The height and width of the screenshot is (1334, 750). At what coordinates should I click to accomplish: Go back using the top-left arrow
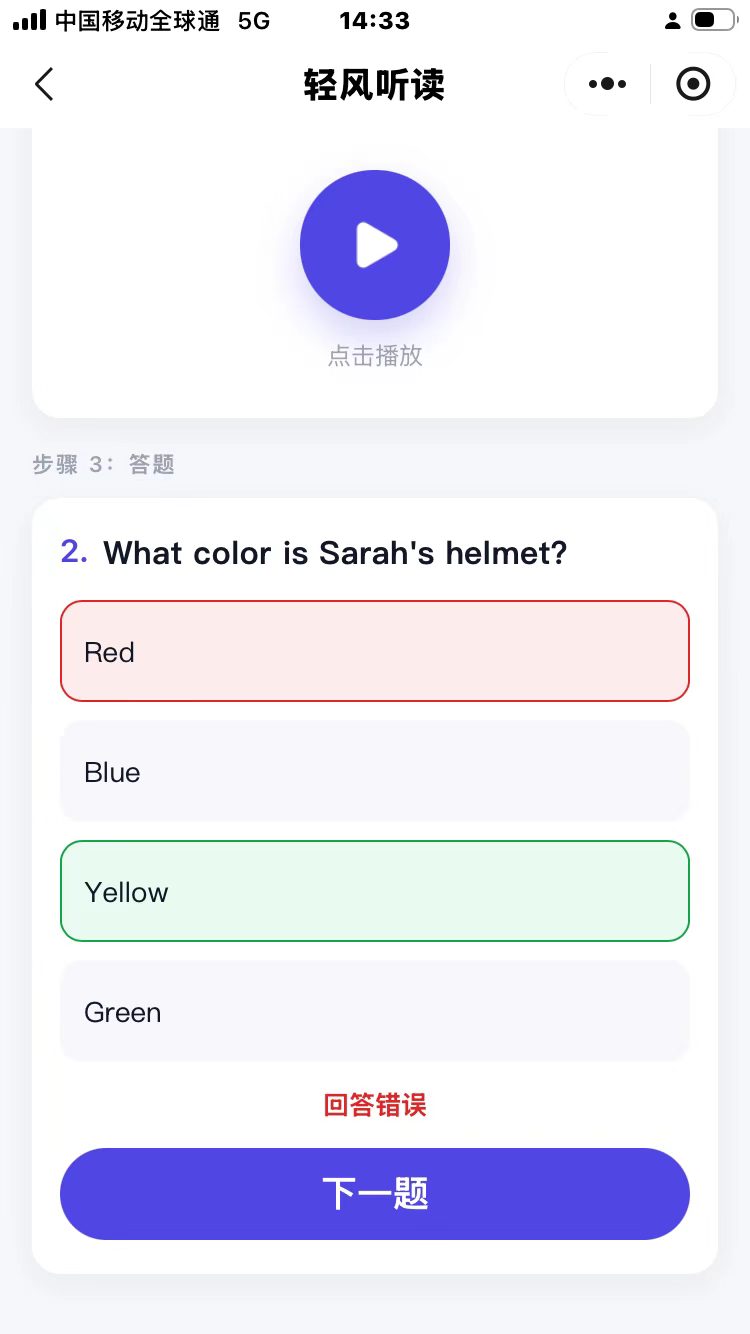click(44, 85)
